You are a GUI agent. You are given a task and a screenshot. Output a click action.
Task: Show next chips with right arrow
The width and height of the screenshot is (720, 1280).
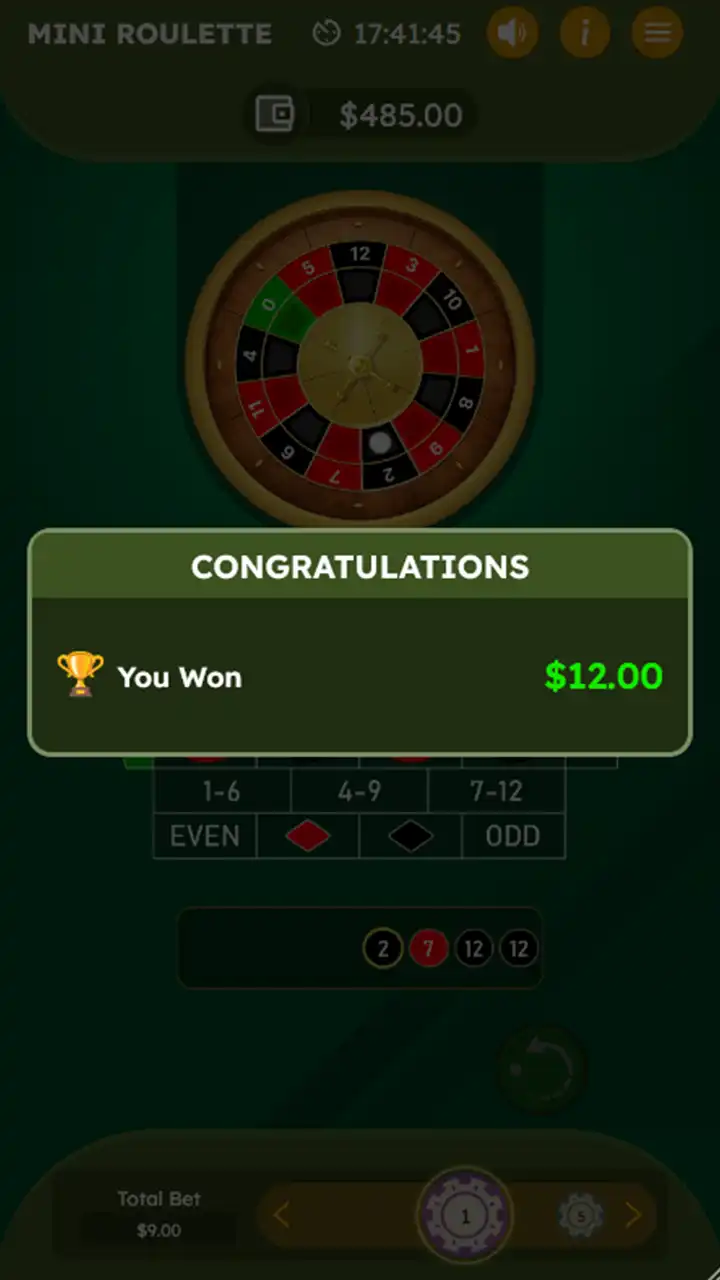[x=633, y=1216]
